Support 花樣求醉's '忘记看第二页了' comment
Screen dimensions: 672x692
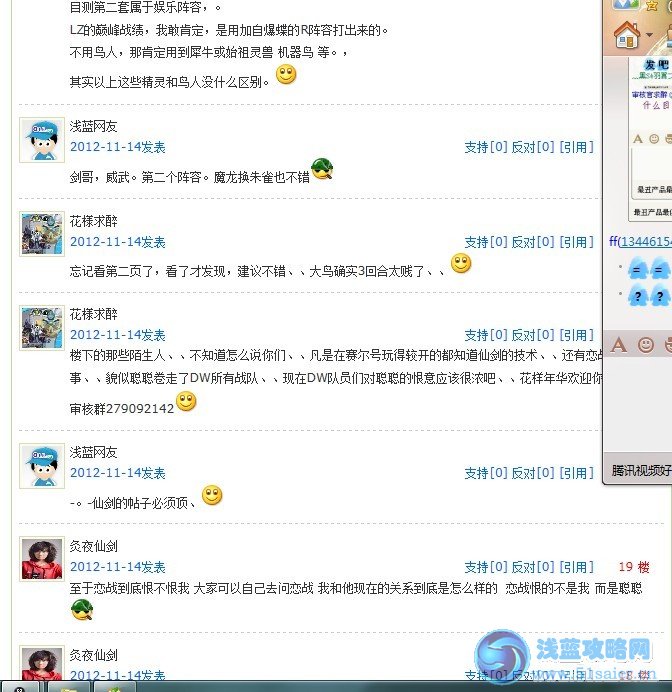pos(486,242)
